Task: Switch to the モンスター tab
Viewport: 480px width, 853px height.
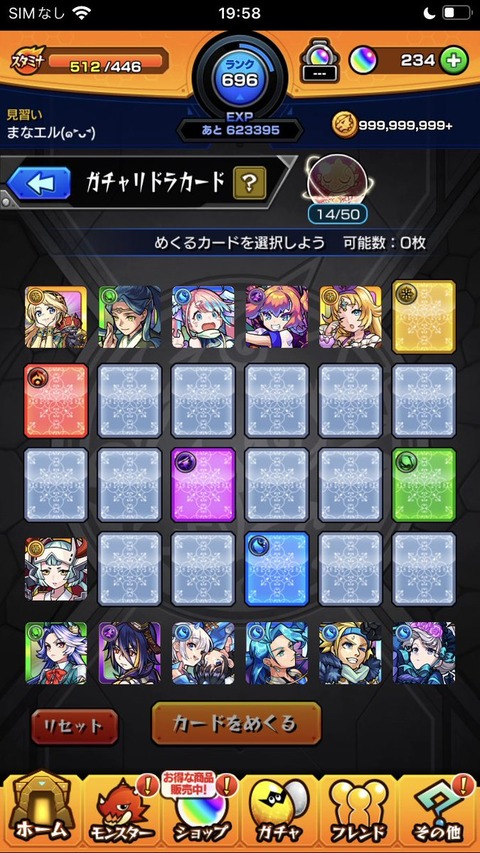Action: pyautogui.click(x=119, y=813)
